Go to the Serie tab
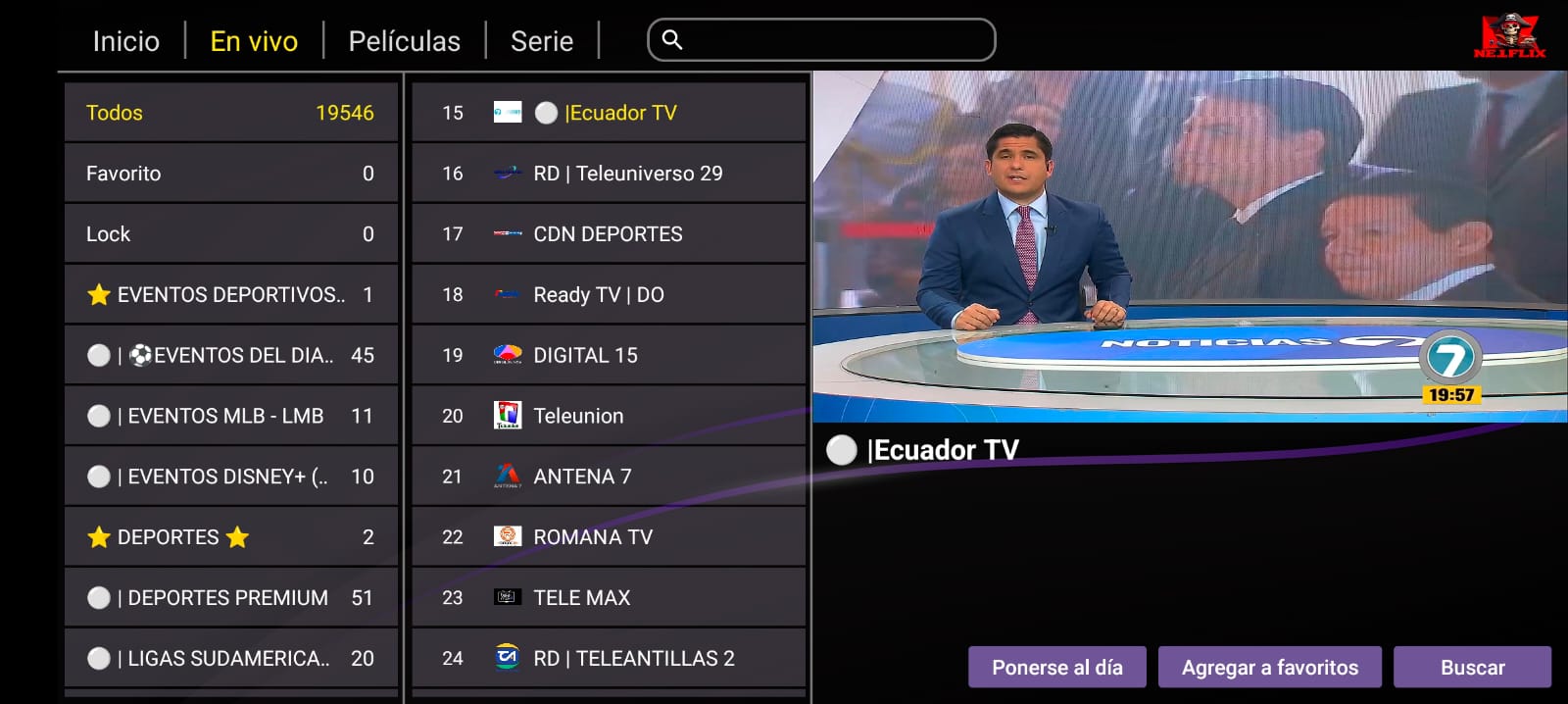The image size is (1568, 704). pos(541,41)
